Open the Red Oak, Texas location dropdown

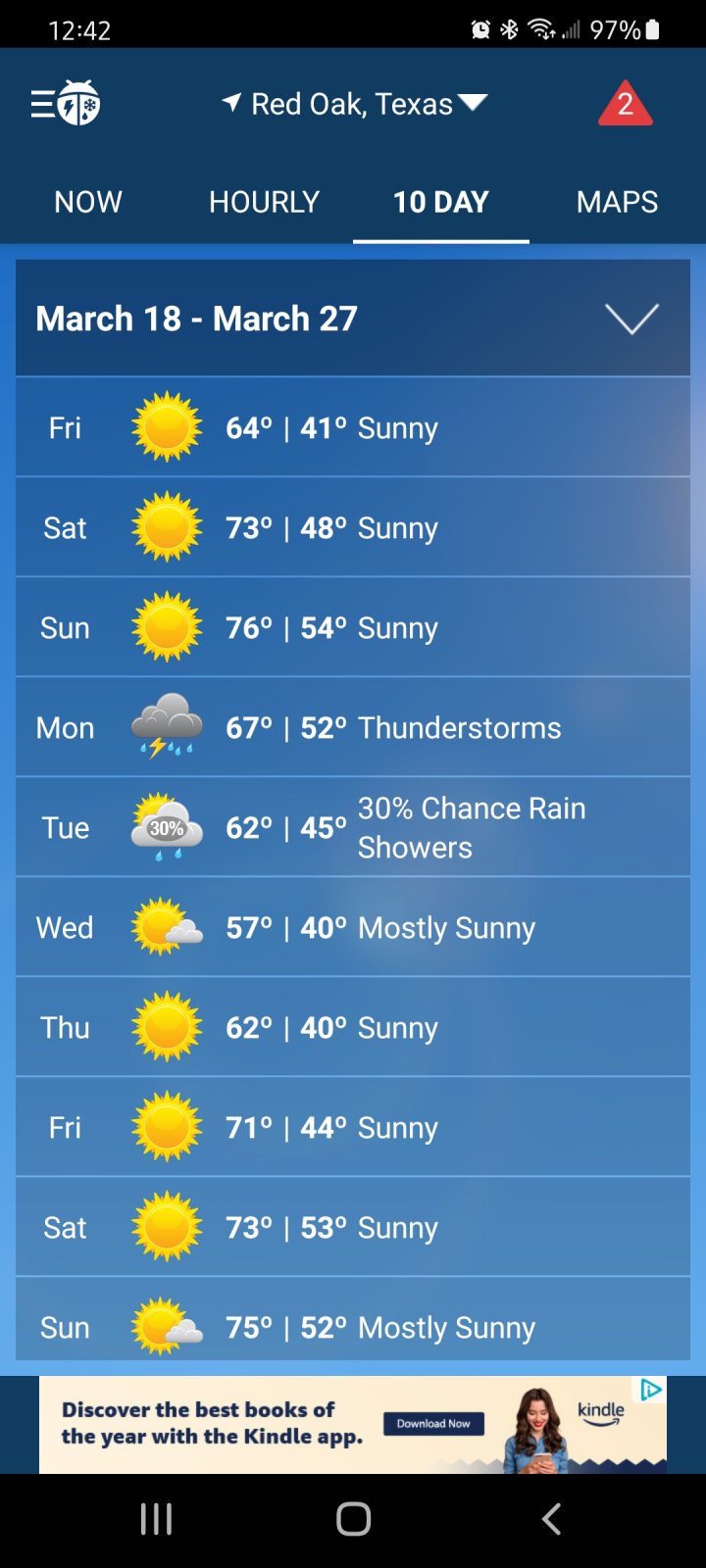(x=354, y=103)
